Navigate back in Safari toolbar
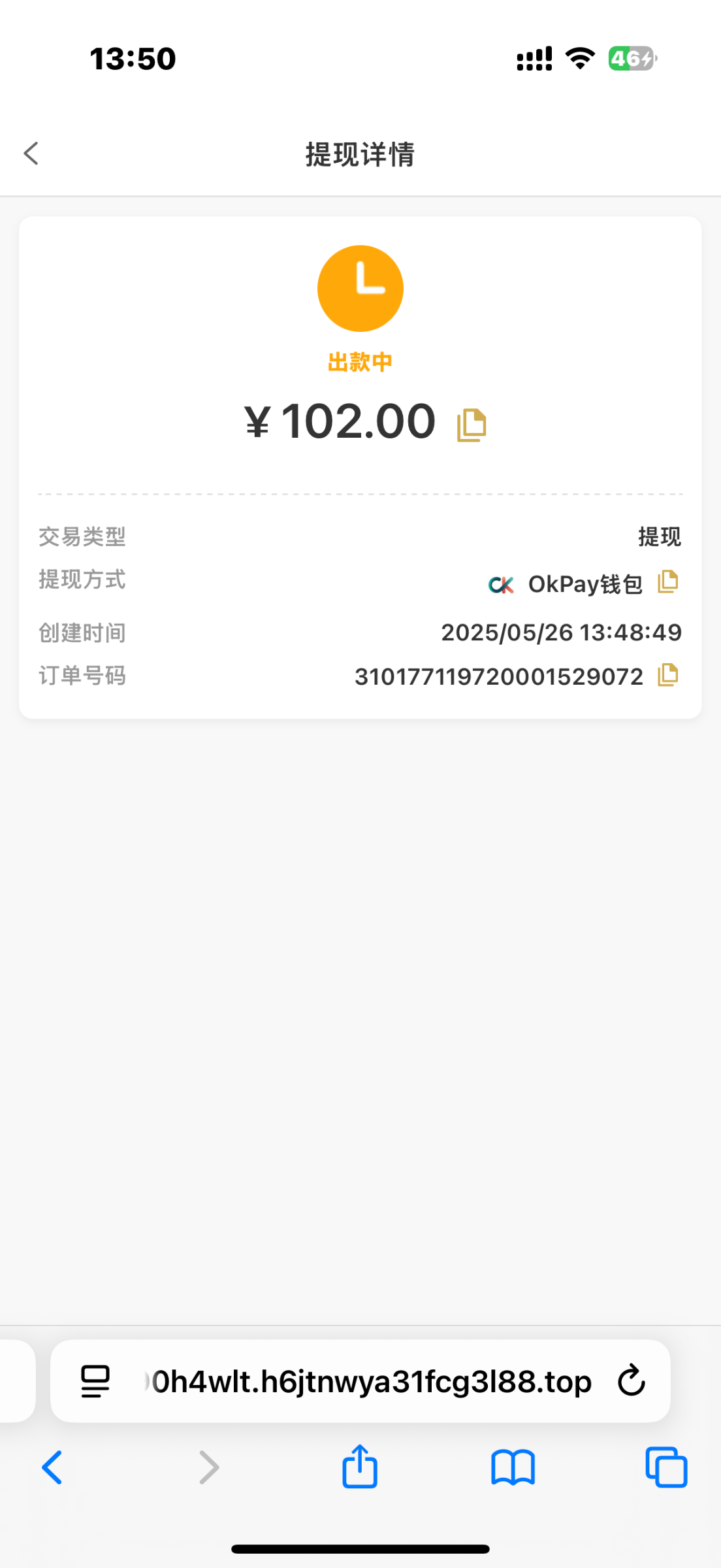 tap(52, 1467)
